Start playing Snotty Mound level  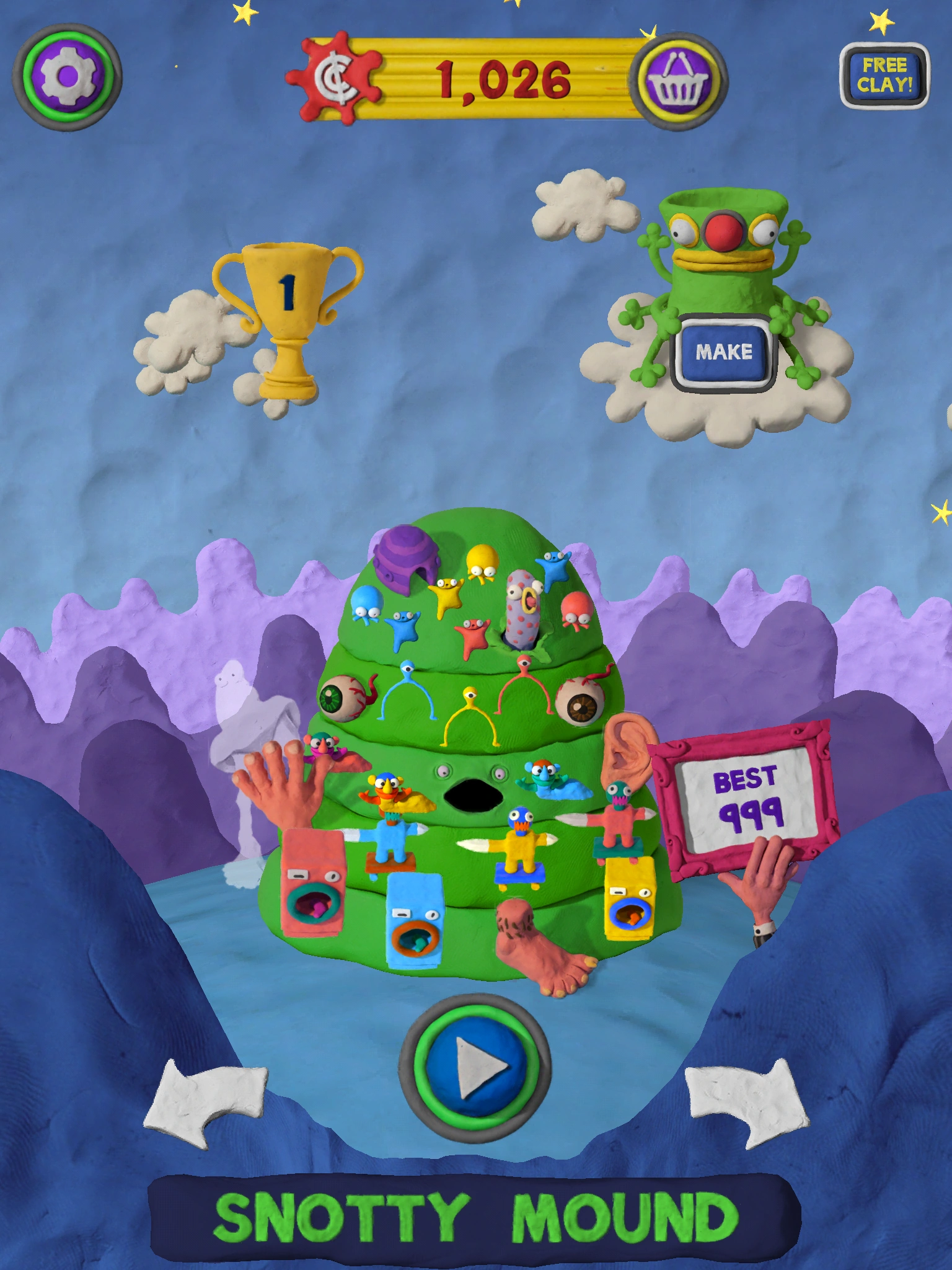click(x=476, y=1068)
